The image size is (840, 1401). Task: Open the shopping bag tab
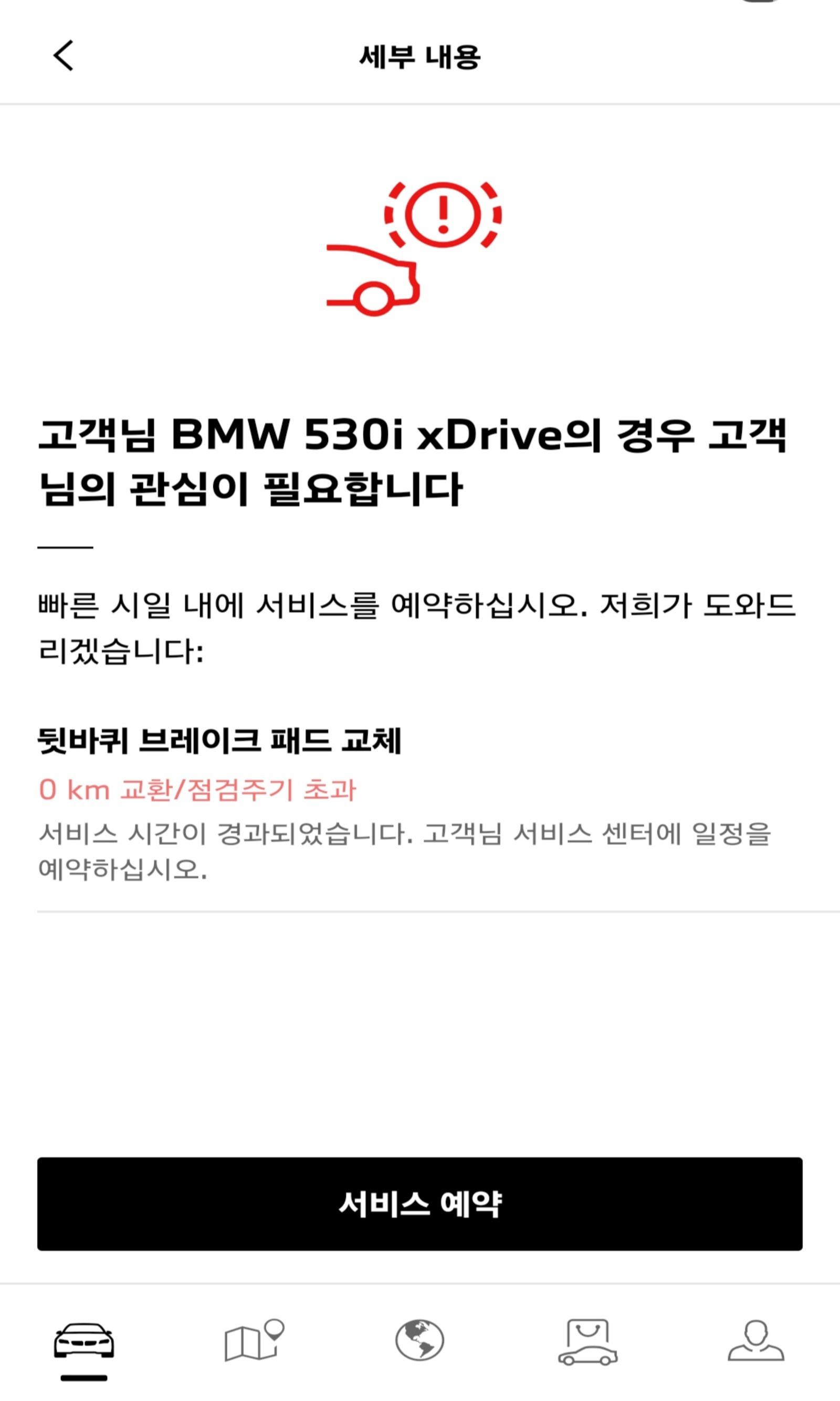click(x=587, y=1341)
